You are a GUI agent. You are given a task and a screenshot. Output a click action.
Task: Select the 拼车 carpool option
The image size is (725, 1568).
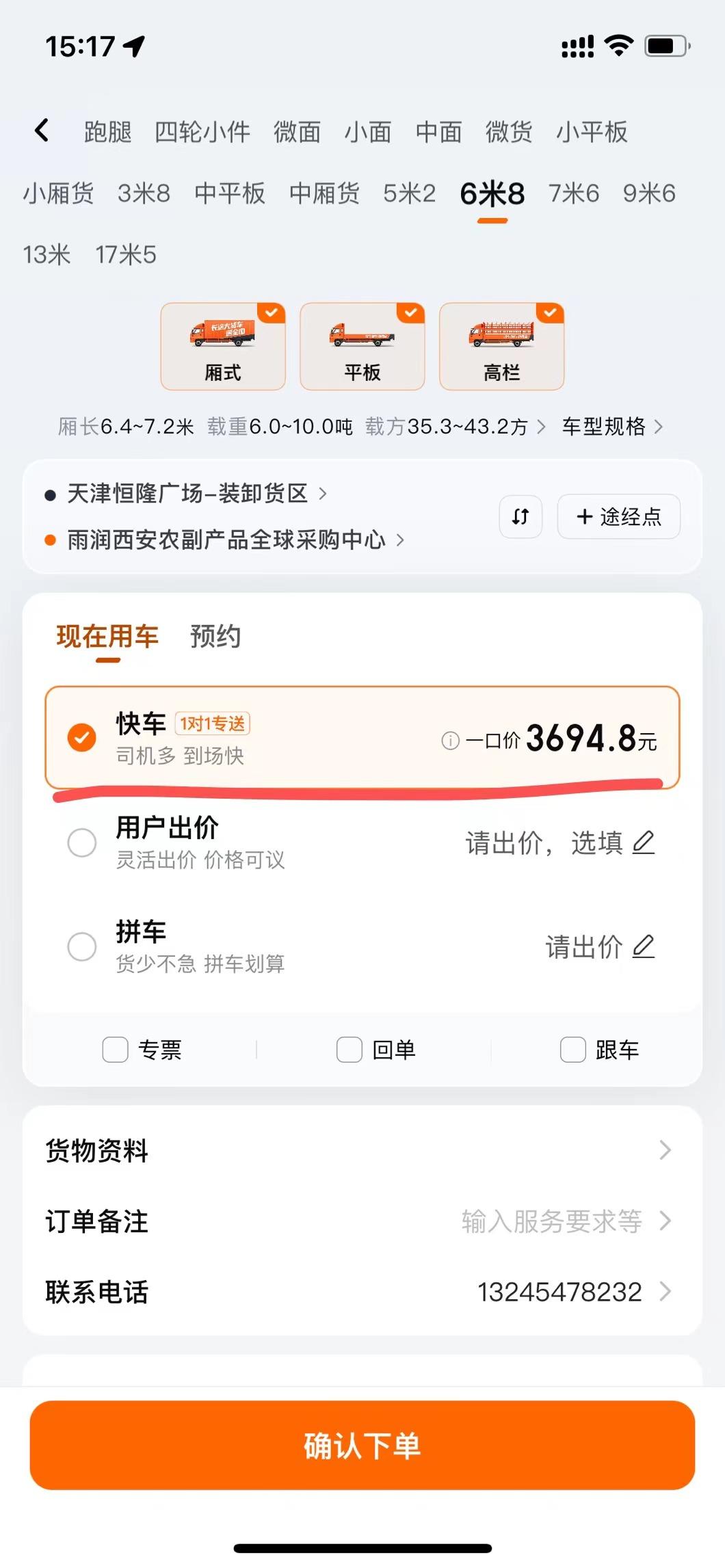pyautogui.click(x=82, y=947)
